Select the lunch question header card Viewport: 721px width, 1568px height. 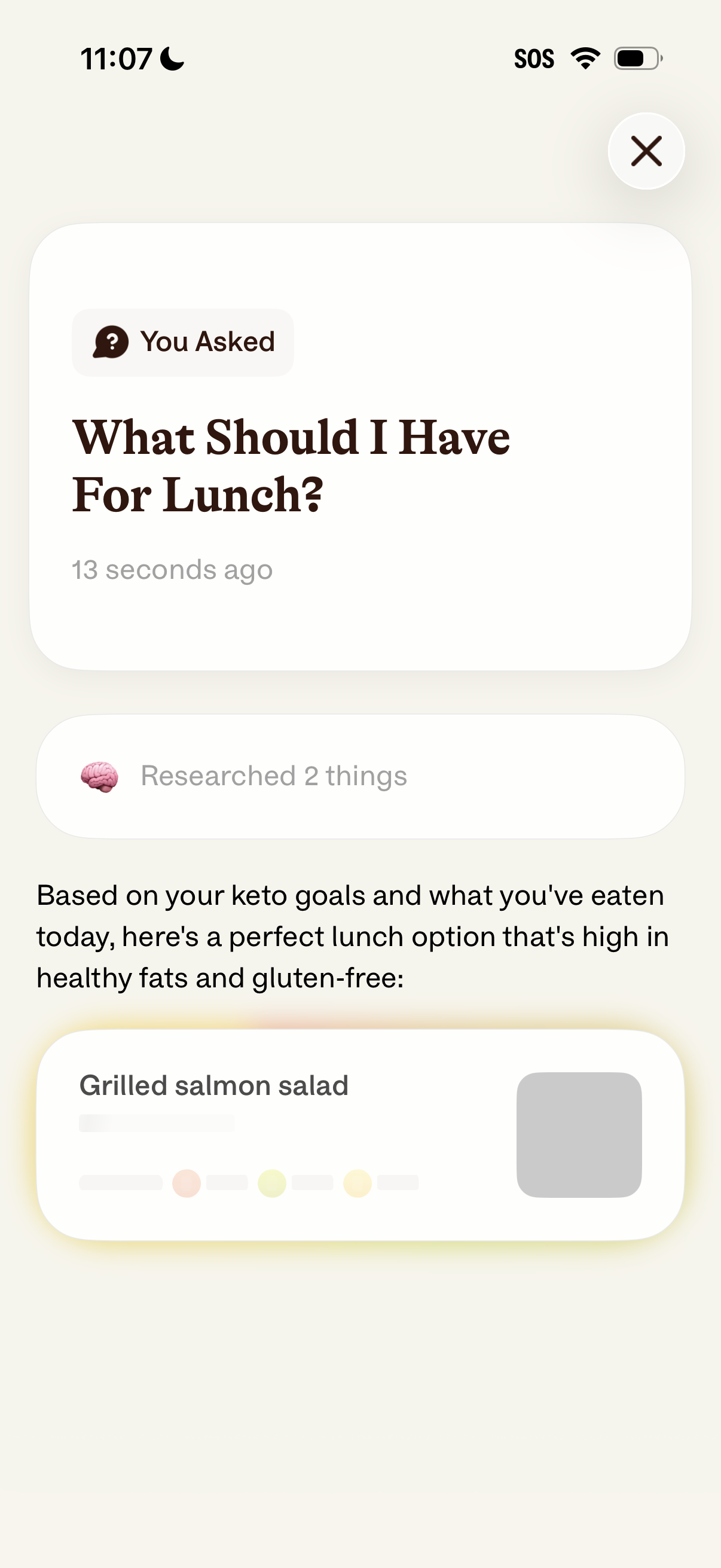[x=359, y=444]
